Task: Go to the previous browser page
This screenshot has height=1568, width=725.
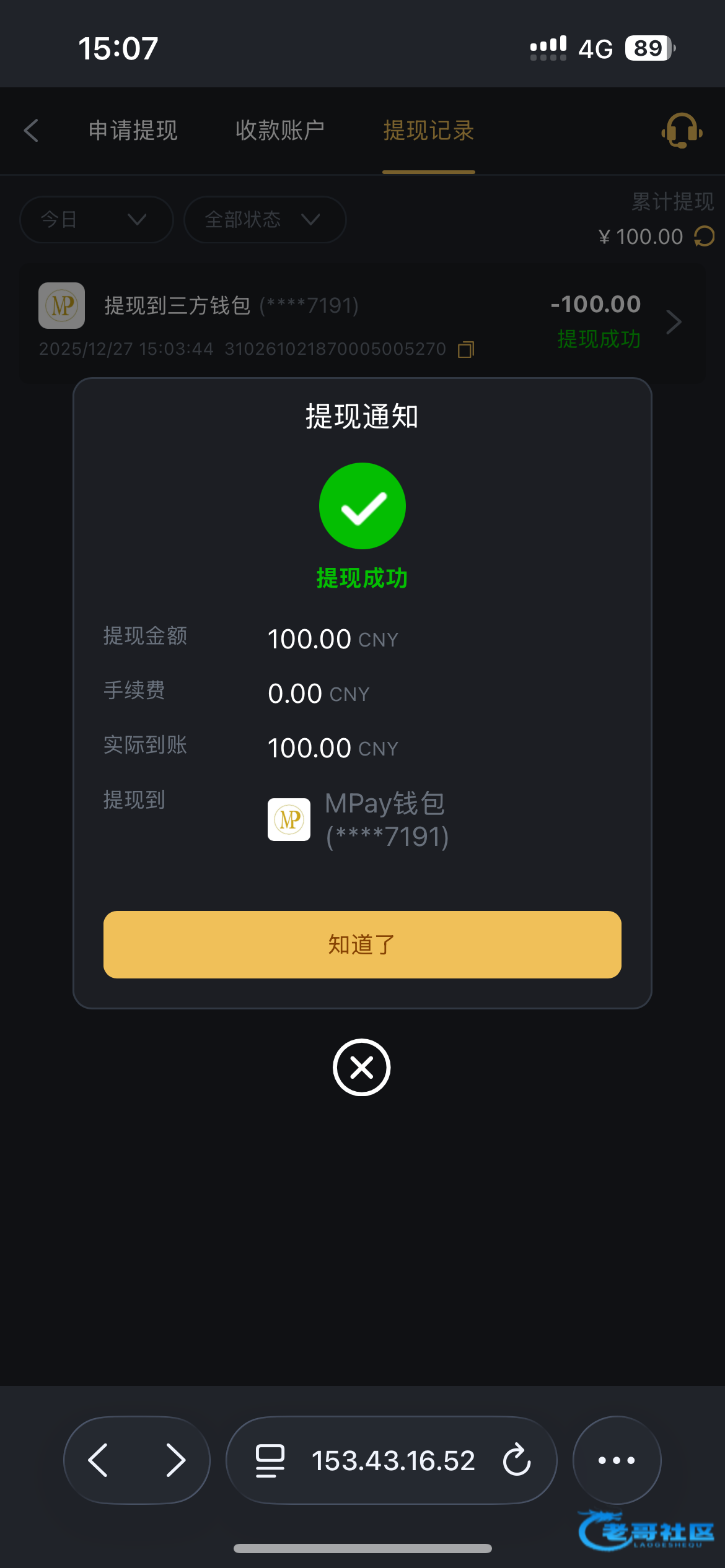Action: (99, 1460)
